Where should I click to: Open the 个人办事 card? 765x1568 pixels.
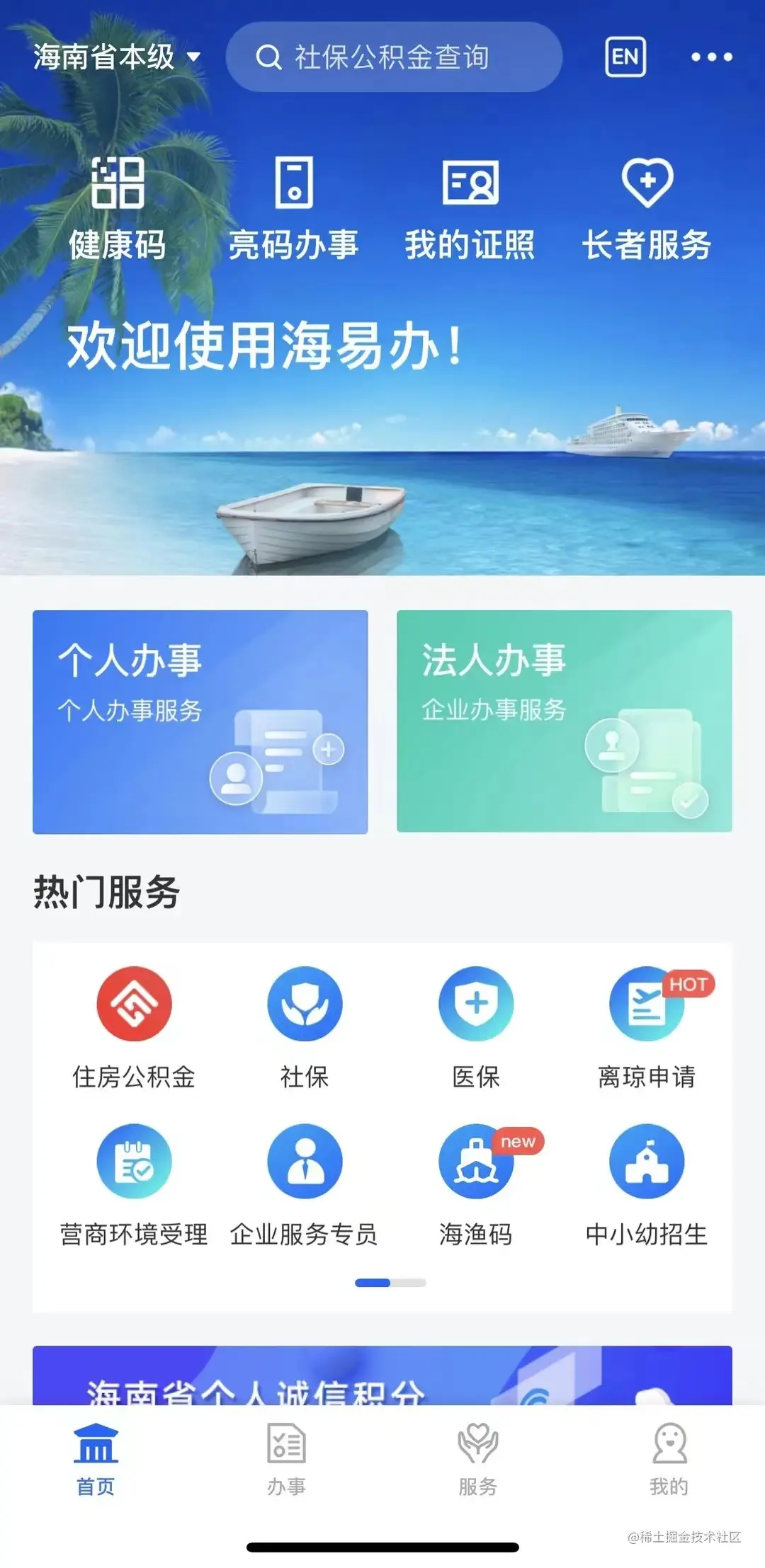click(200, 721)
